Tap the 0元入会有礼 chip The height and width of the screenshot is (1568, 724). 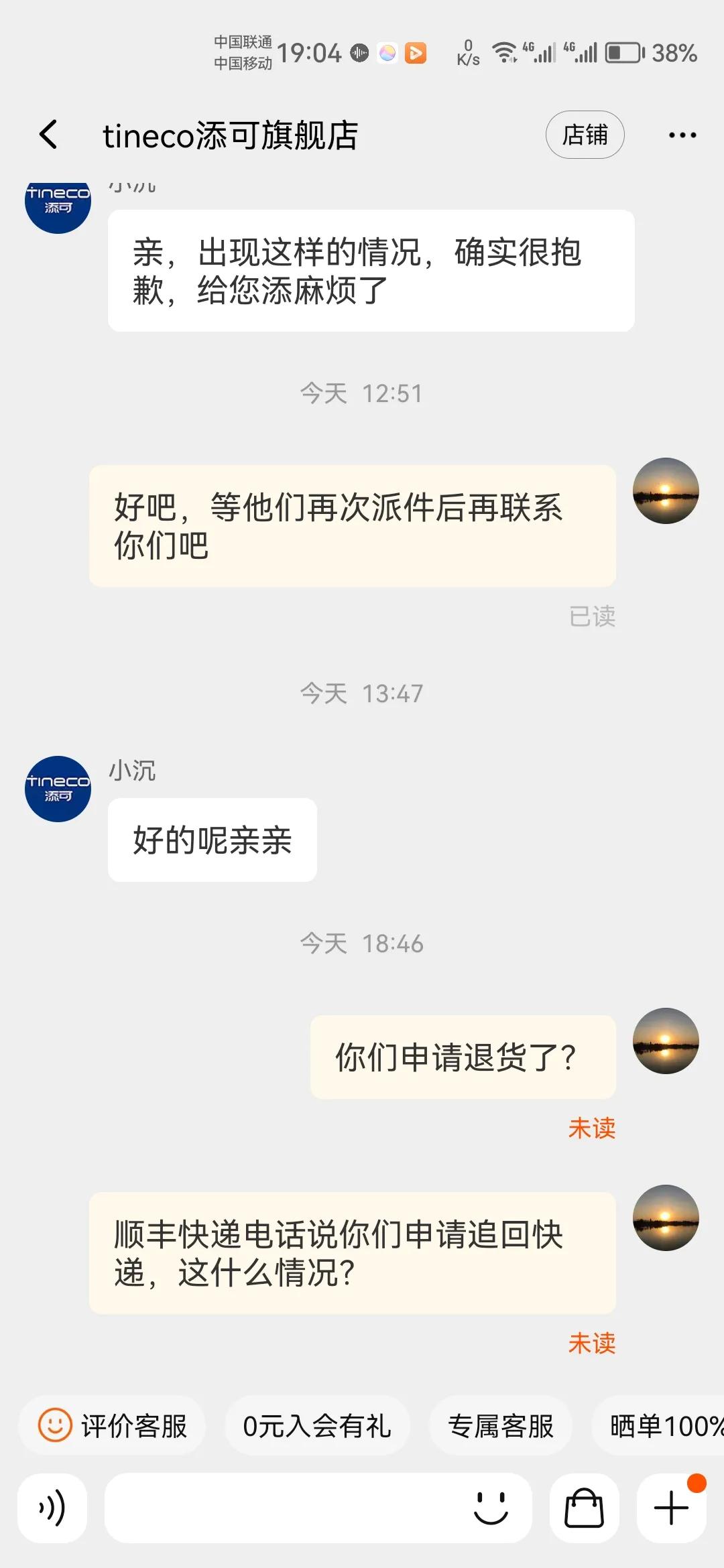(x=317, y=1426)
